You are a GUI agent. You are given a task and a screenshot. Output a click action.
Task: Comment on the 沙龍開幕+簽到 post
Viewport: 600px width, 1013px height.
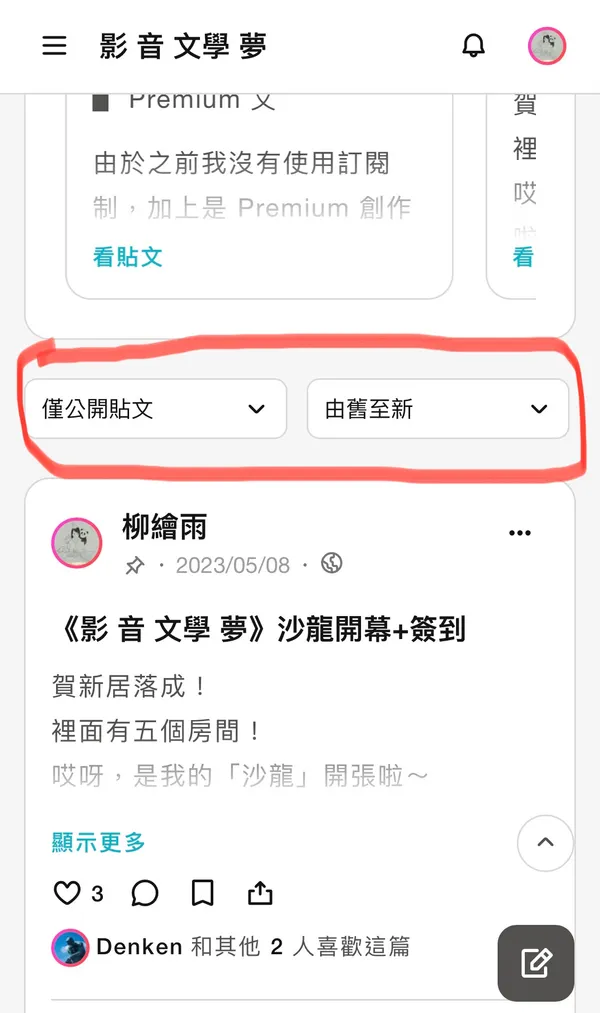point(145,893)
